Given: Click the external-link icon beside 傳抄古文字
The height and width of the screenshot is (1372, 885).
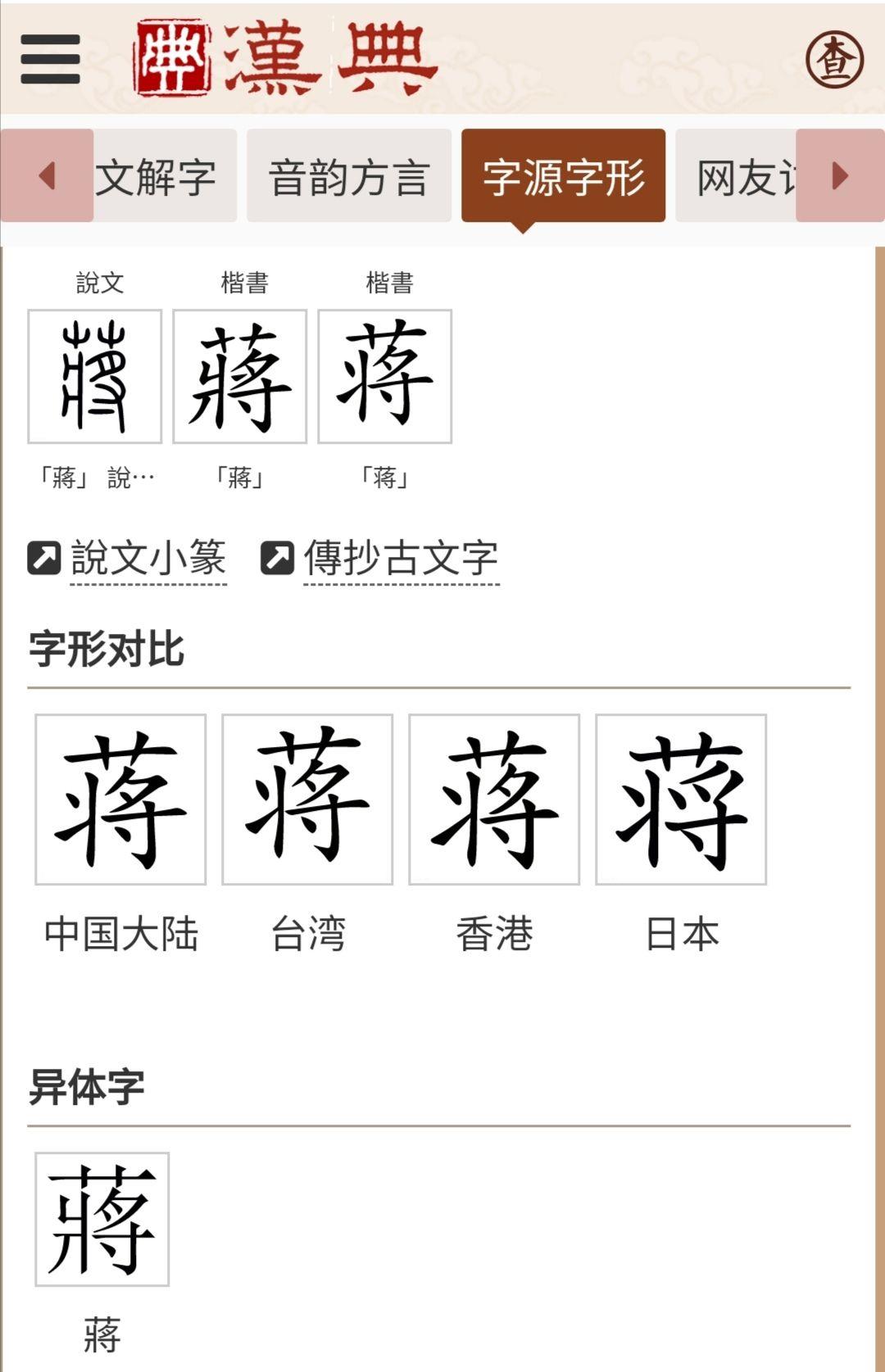Looking at the screenshot, I should [279, 557].
